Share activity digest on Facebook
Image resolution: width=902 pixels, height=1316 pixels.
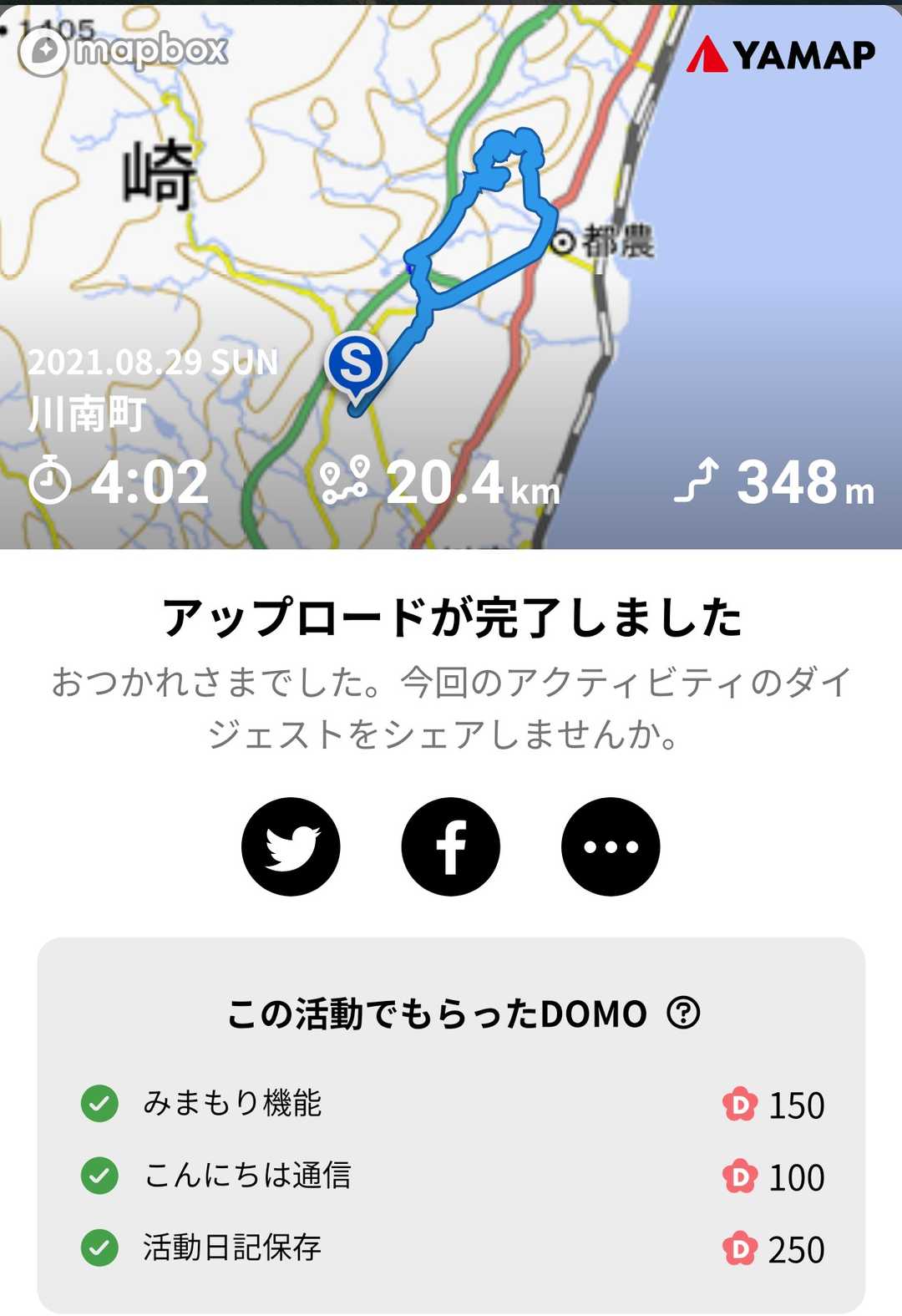[451, 846]
